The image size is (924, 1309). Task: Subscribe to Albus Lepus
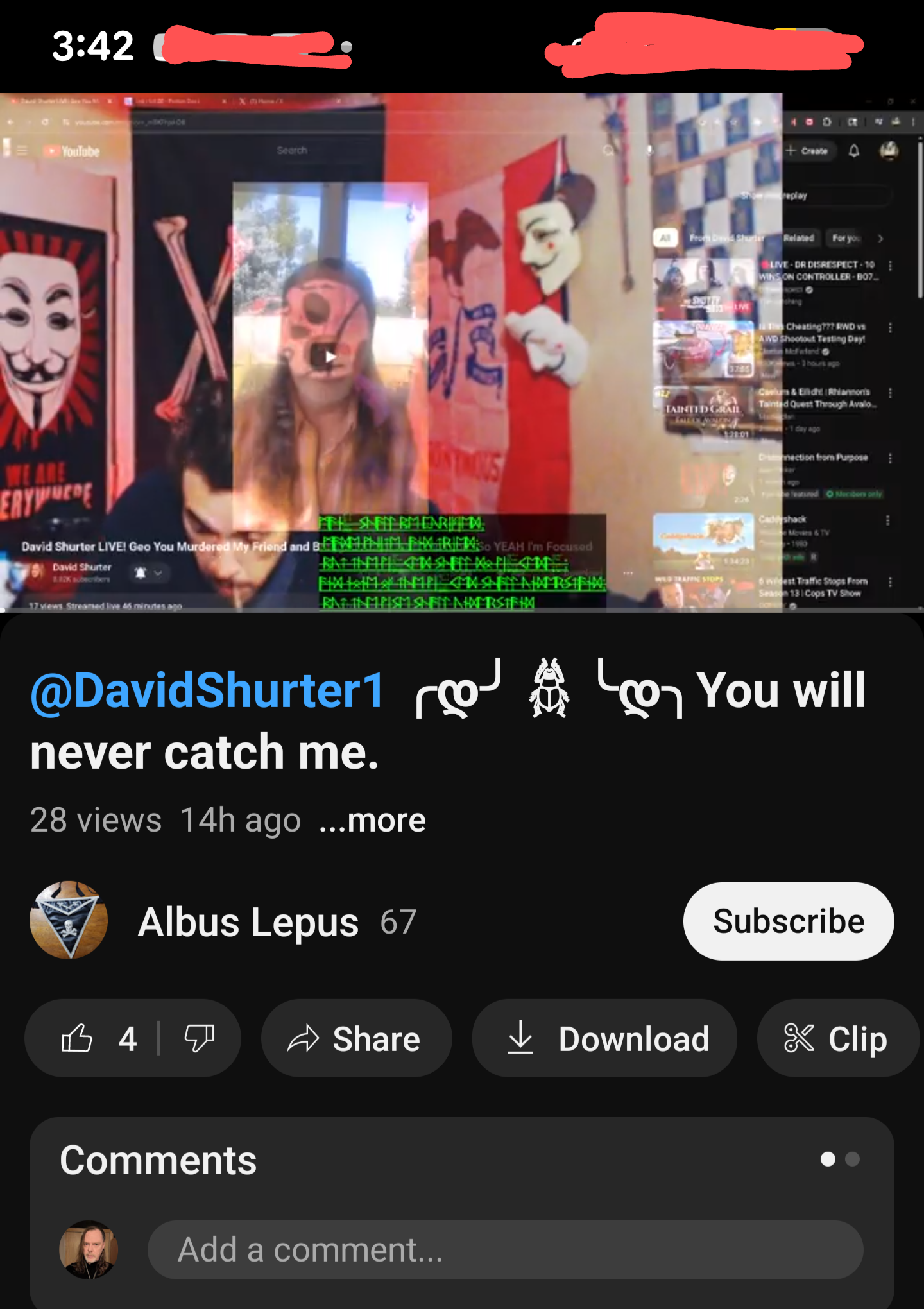[788, 921]
